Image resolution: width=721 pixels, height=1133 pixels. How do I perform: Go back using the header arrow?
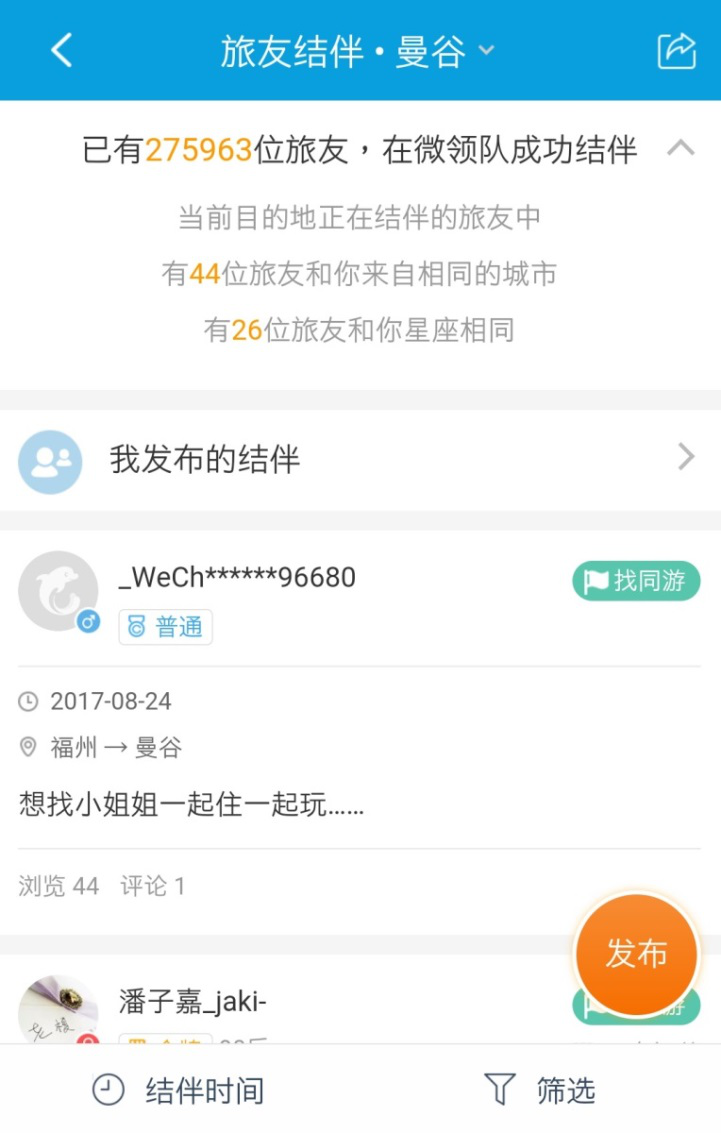62,50
